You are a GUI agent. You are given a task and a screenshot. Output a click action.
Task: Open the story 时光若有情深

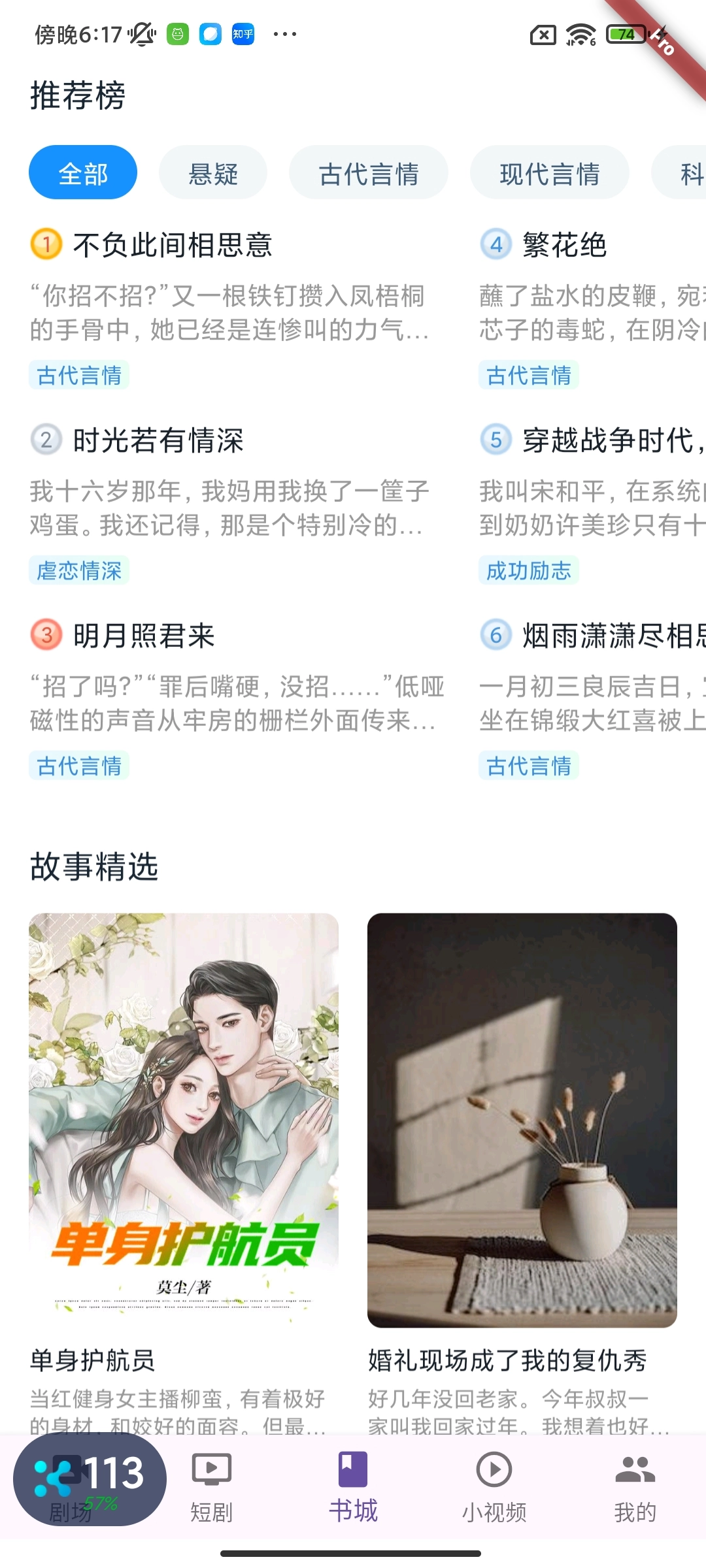click(x=158, y=440)
